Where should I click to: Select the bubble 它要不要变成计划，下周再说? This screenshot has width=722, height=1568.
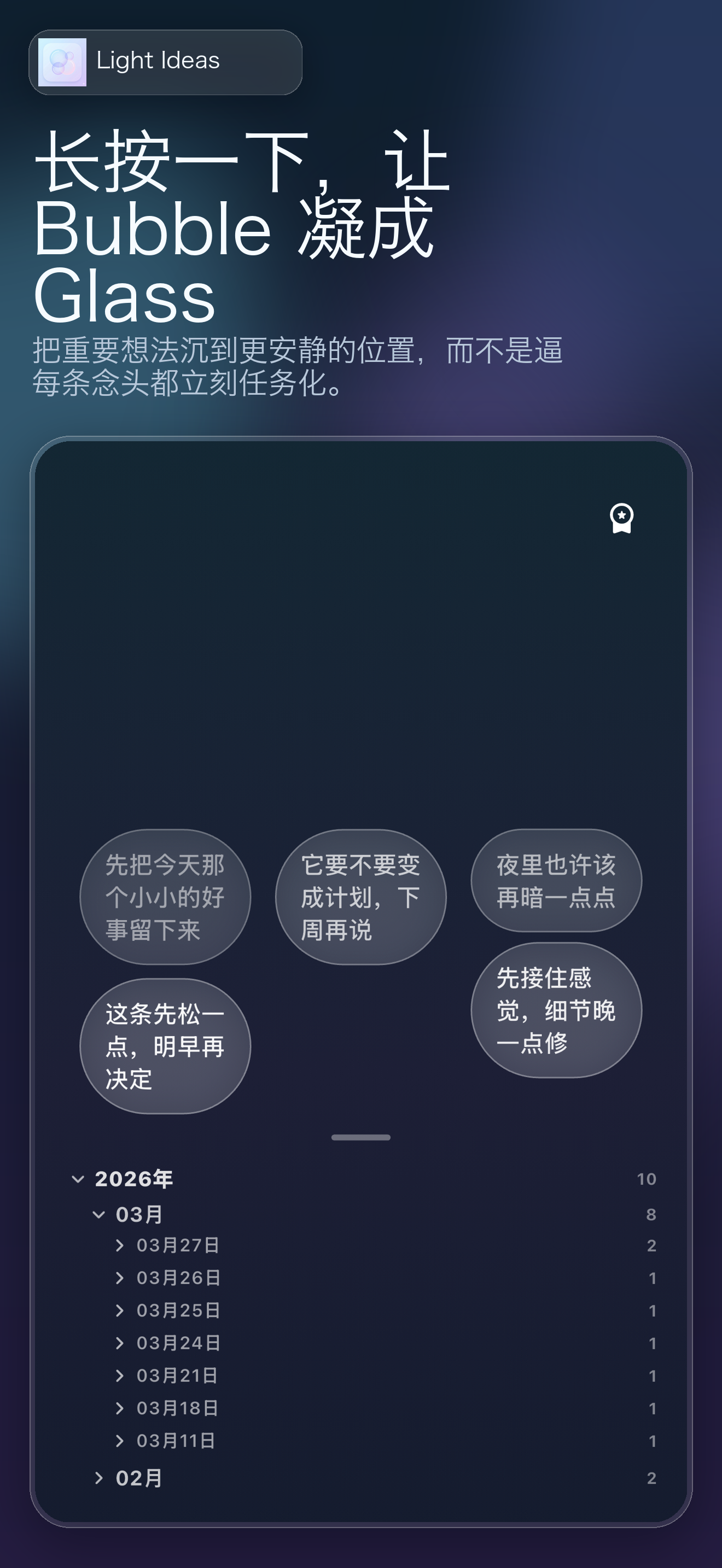(x=361, y=896)
